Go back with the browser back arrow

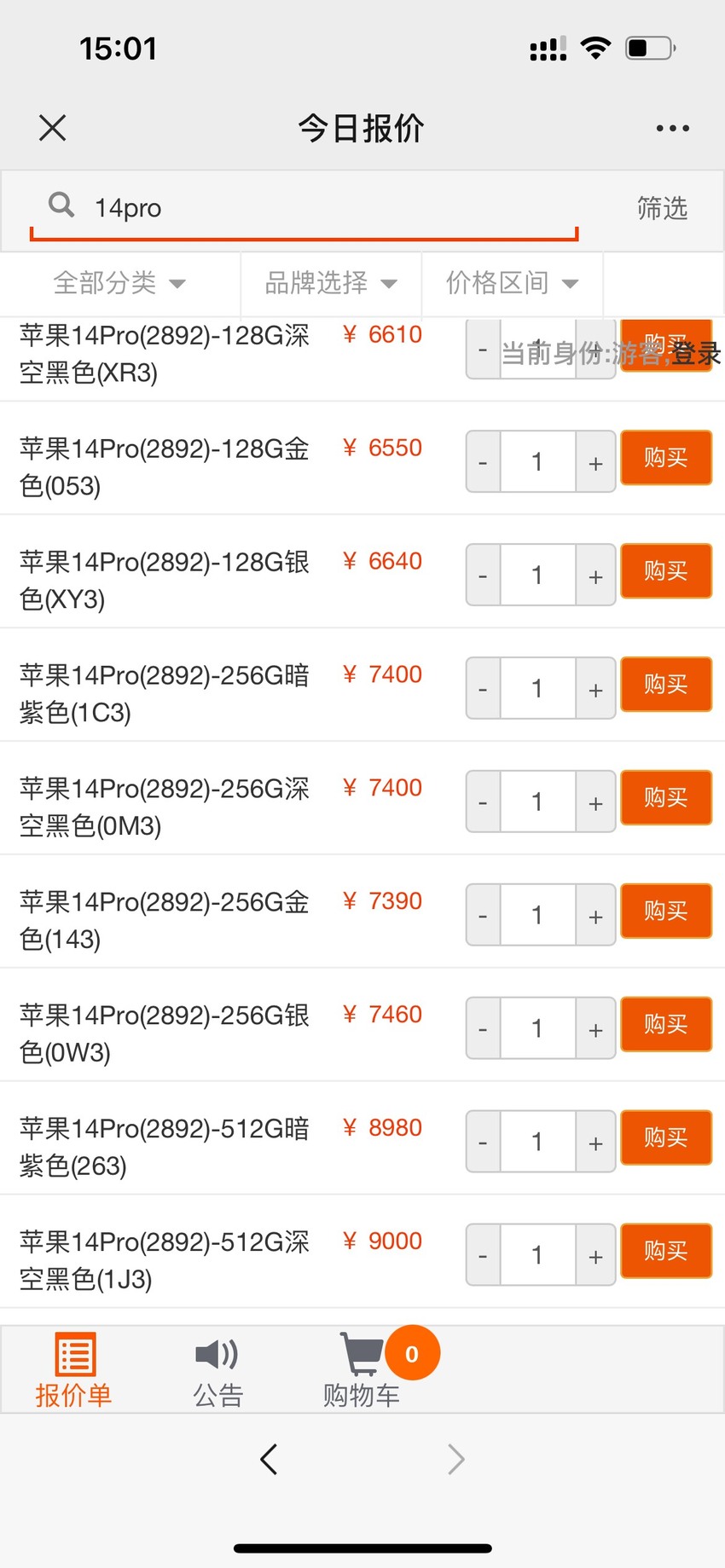coord(269,1460)
